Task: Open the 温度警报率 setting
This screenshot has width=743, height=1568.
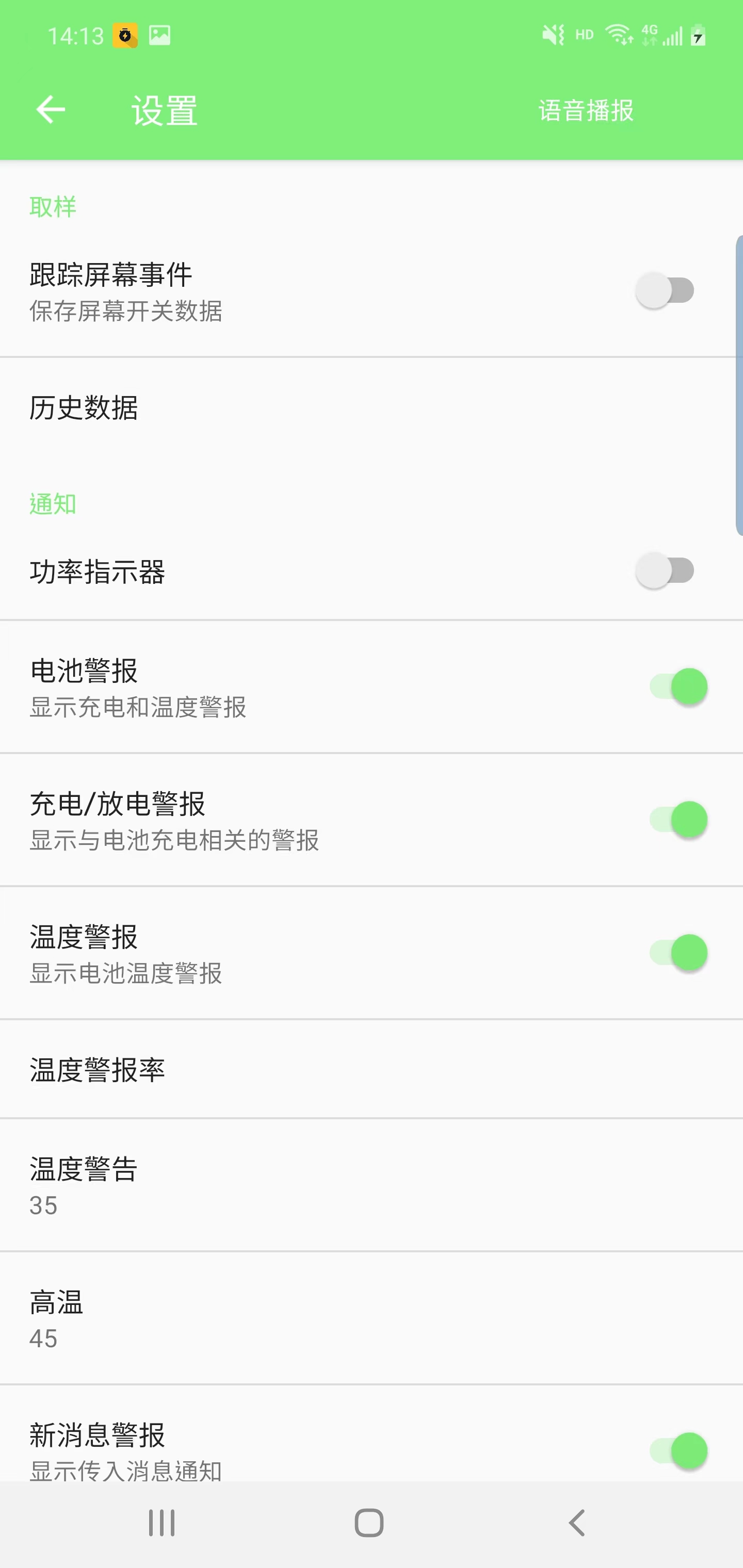Action: [x=372, y=1069]
